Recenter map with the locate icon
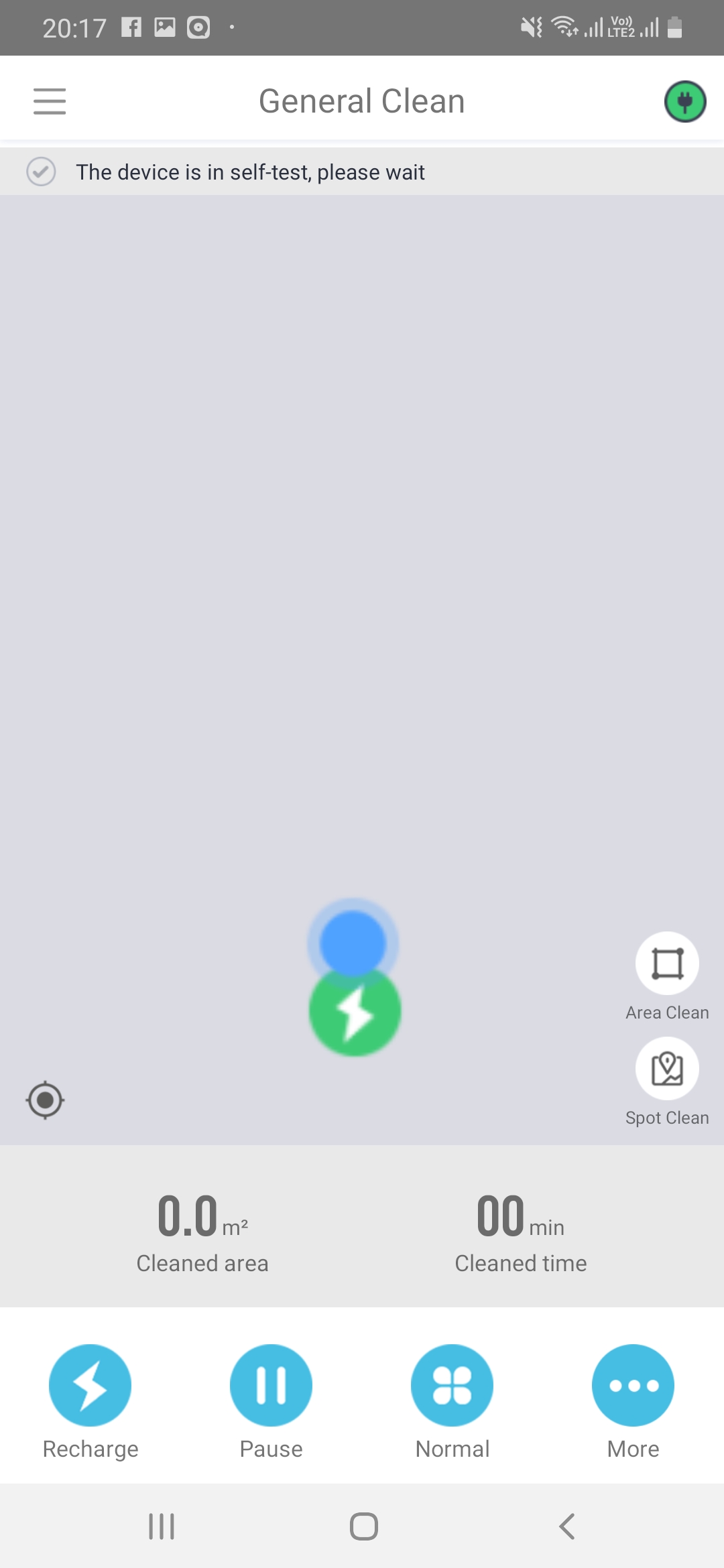Viewport: 724px width, 1568px height. (45, 1100)
